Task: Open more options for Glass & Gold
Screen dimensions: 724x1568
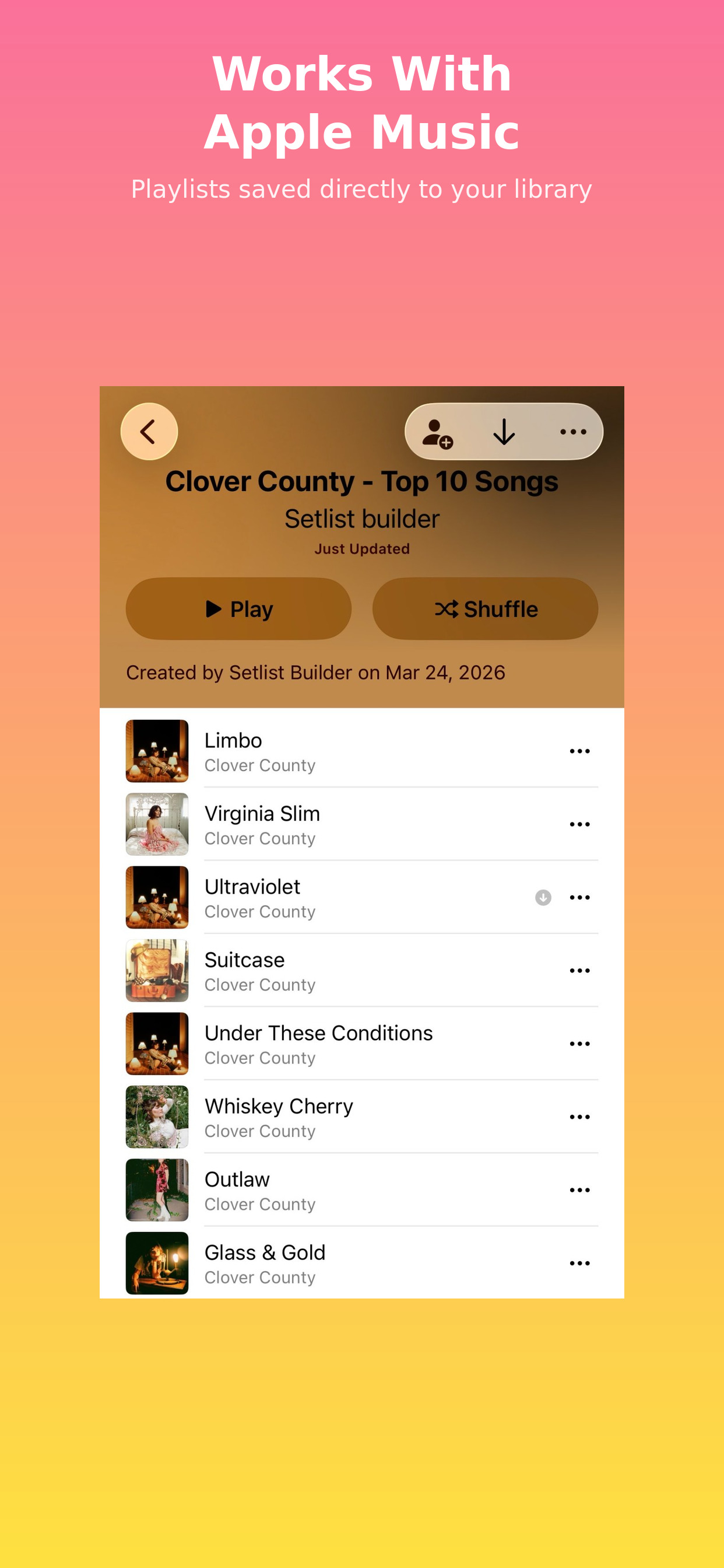Action: click(x=580, y=1262)
